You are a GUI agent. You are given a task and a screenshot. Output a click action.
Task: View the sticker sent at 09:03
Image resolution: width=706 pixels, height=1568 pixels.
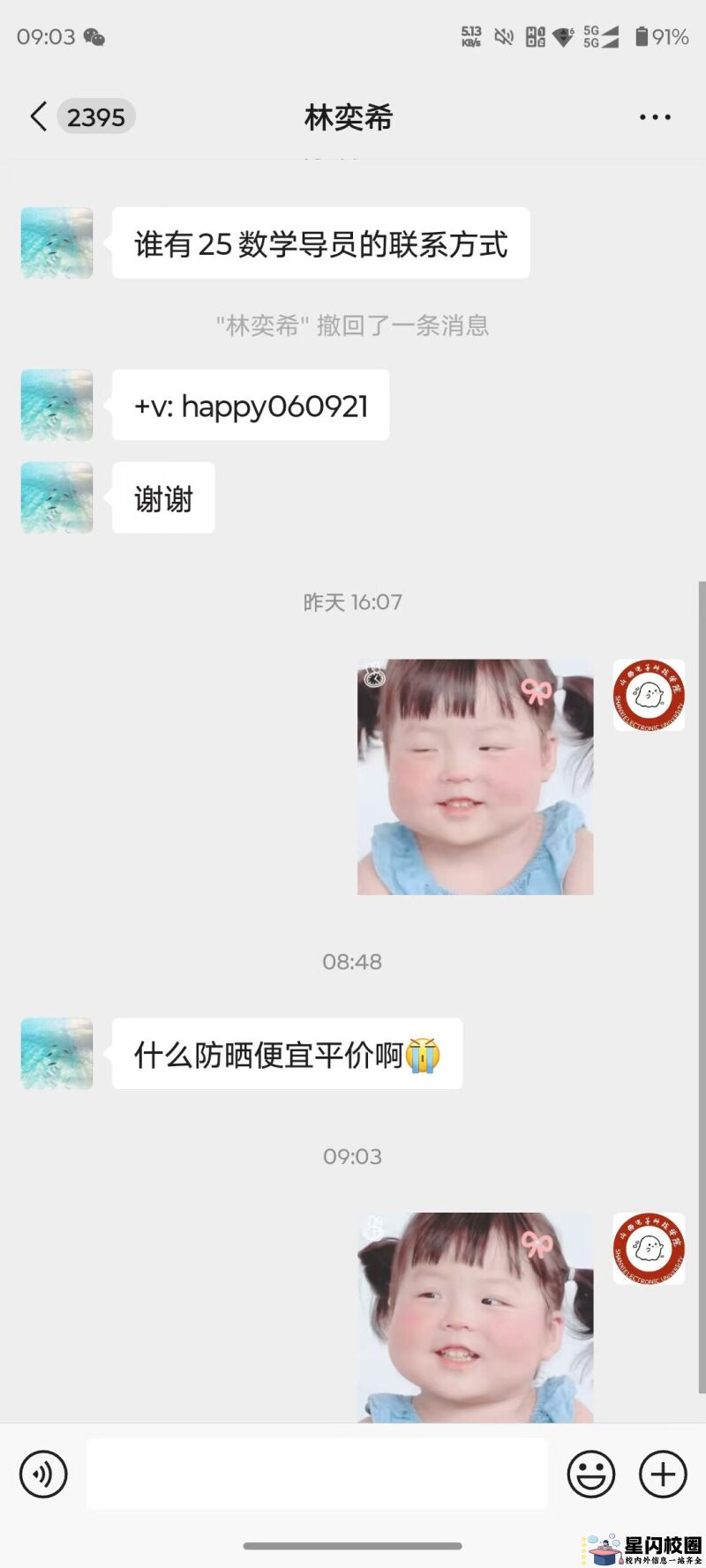[x=475, y=1316]
